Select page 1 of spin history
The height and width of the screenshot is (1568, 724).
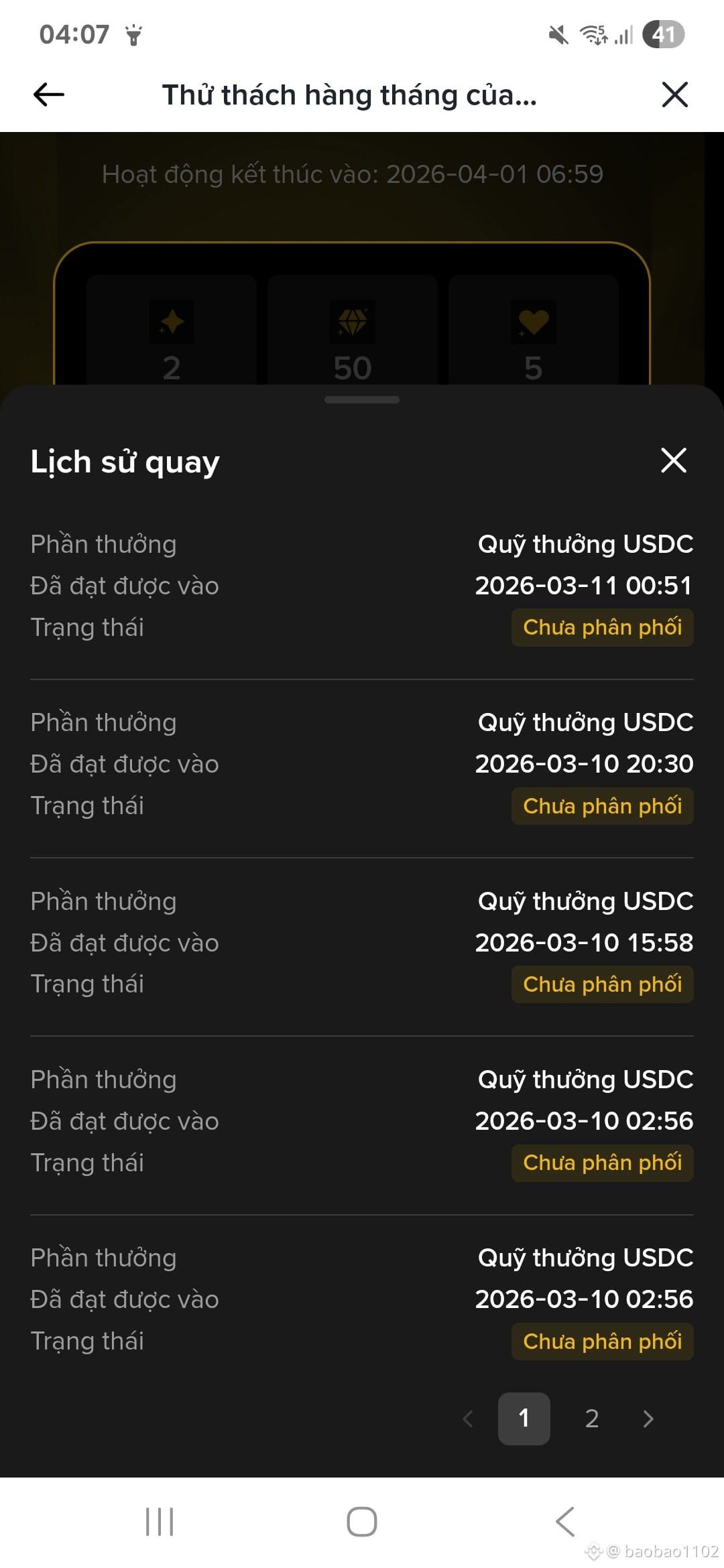(x=524, y=1419)
